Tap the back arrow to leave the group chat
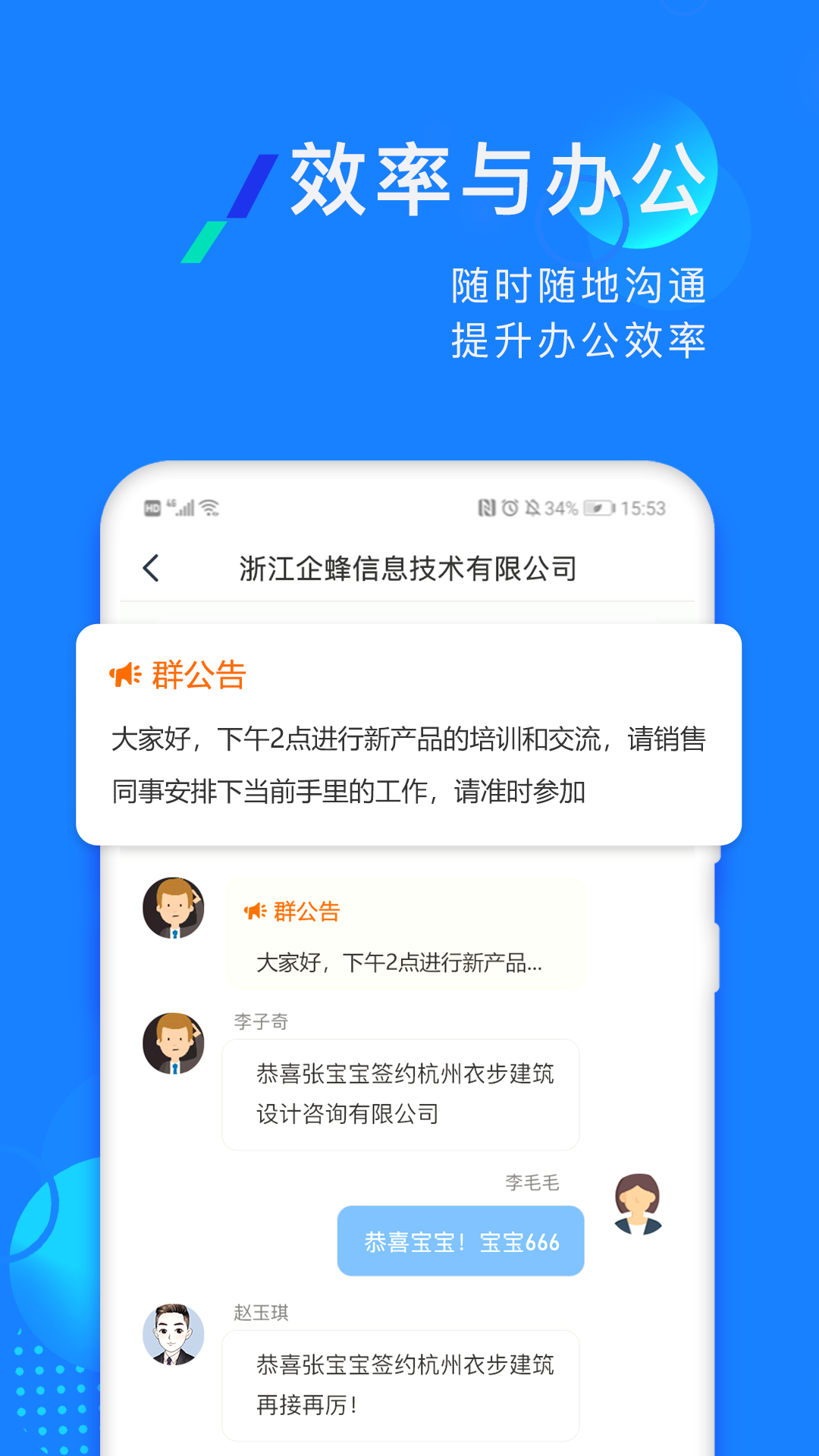 [152, 567]
